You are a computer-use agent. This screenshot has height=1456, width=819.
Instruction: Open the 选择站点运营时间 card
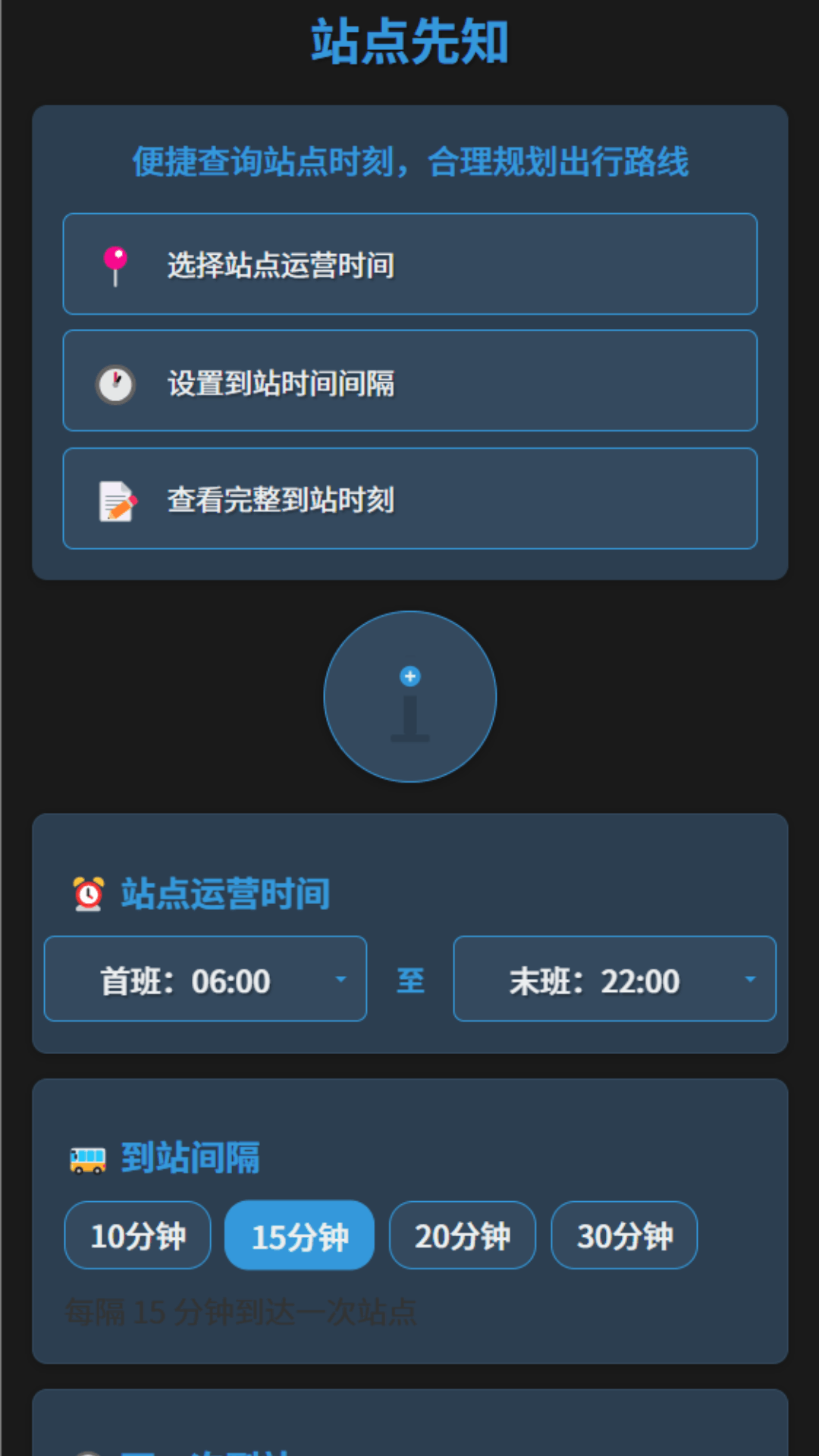click(x=409, y=264)
